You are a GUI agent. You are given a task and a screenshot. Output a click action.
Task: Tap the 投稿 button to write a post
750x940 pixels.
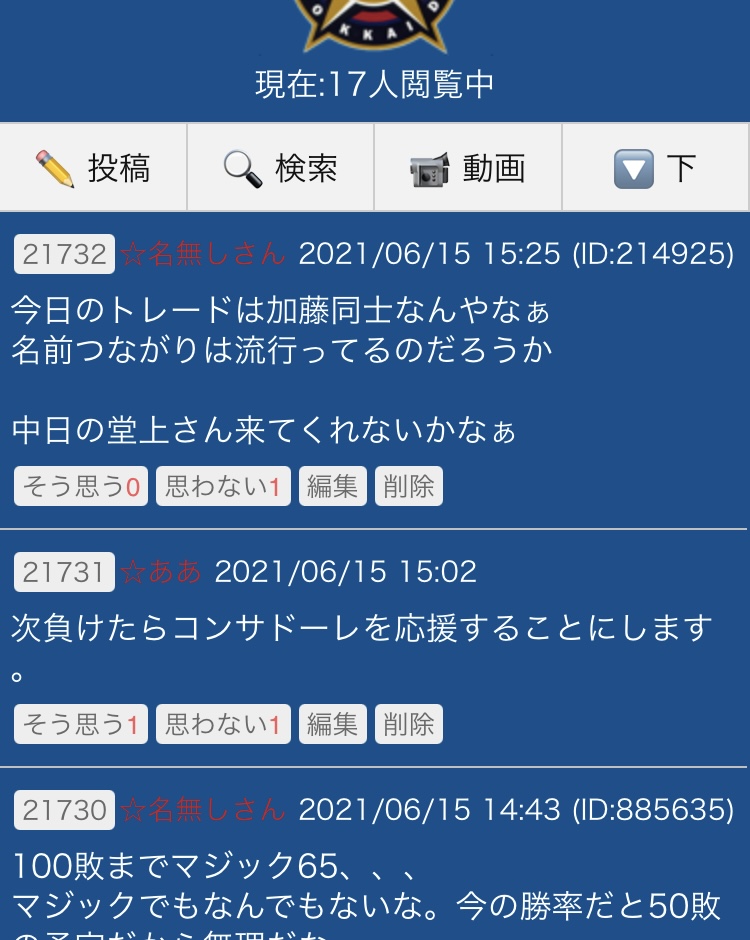pos(93,168)
